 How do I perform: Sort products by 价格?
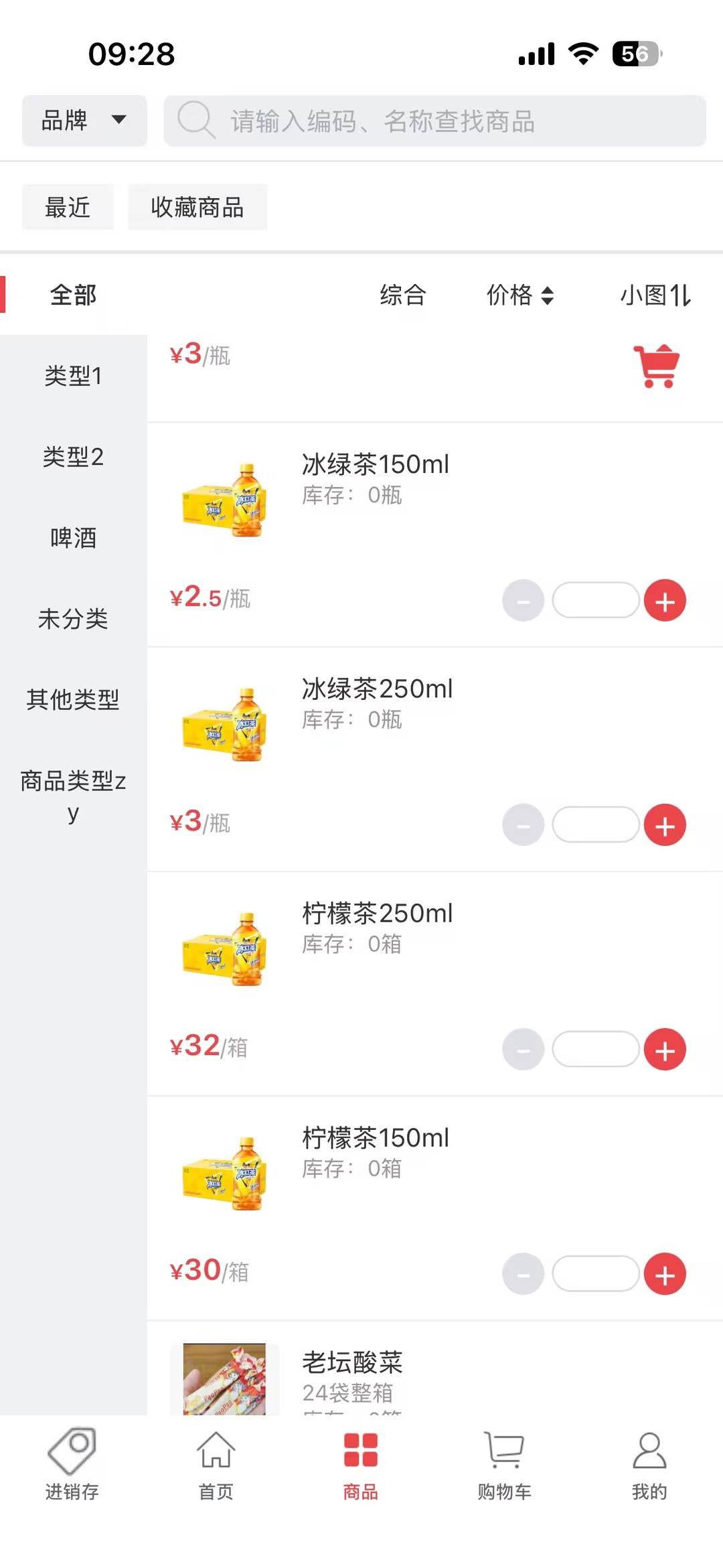coord(519,295)
